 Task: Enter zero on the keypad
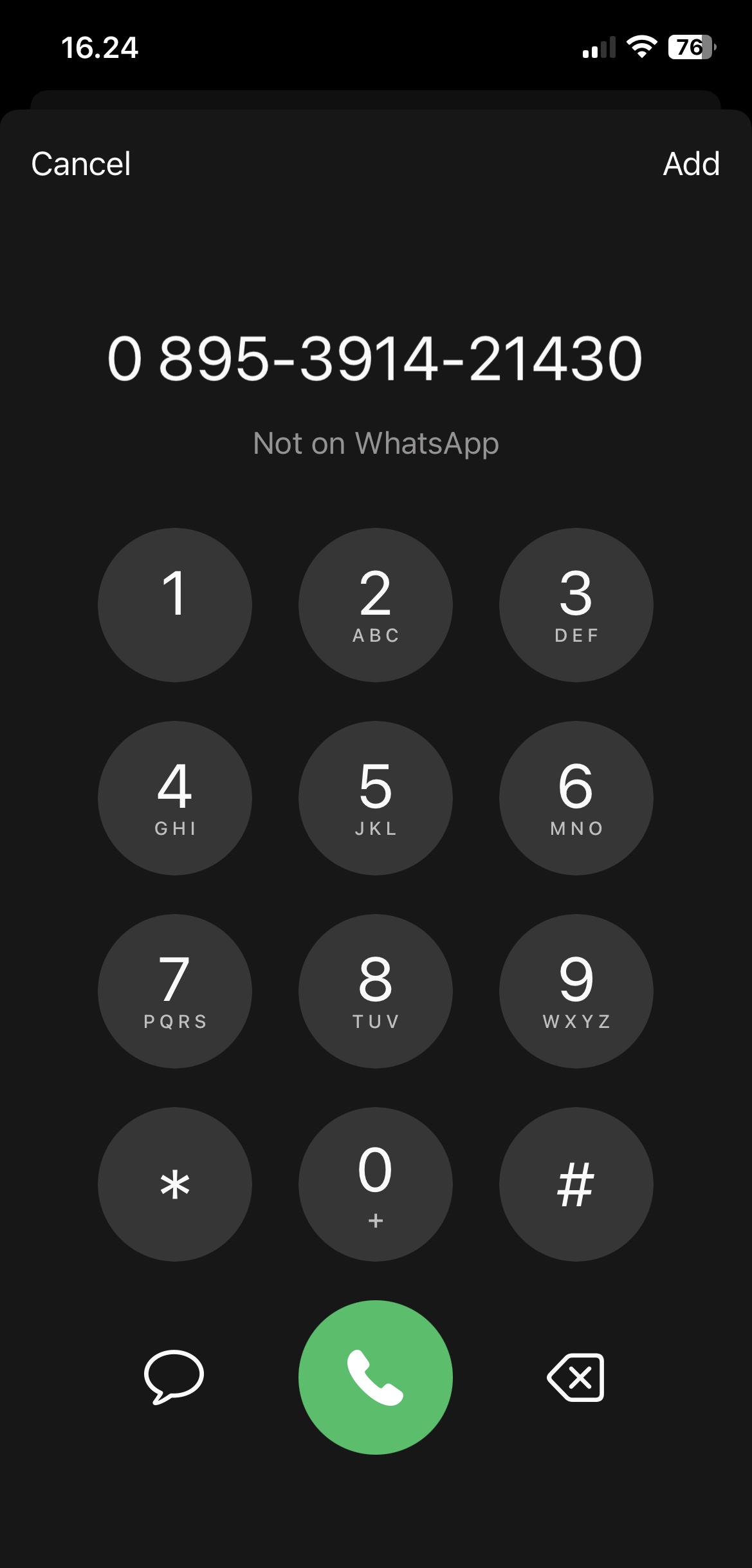click(x=376, y=1184)
